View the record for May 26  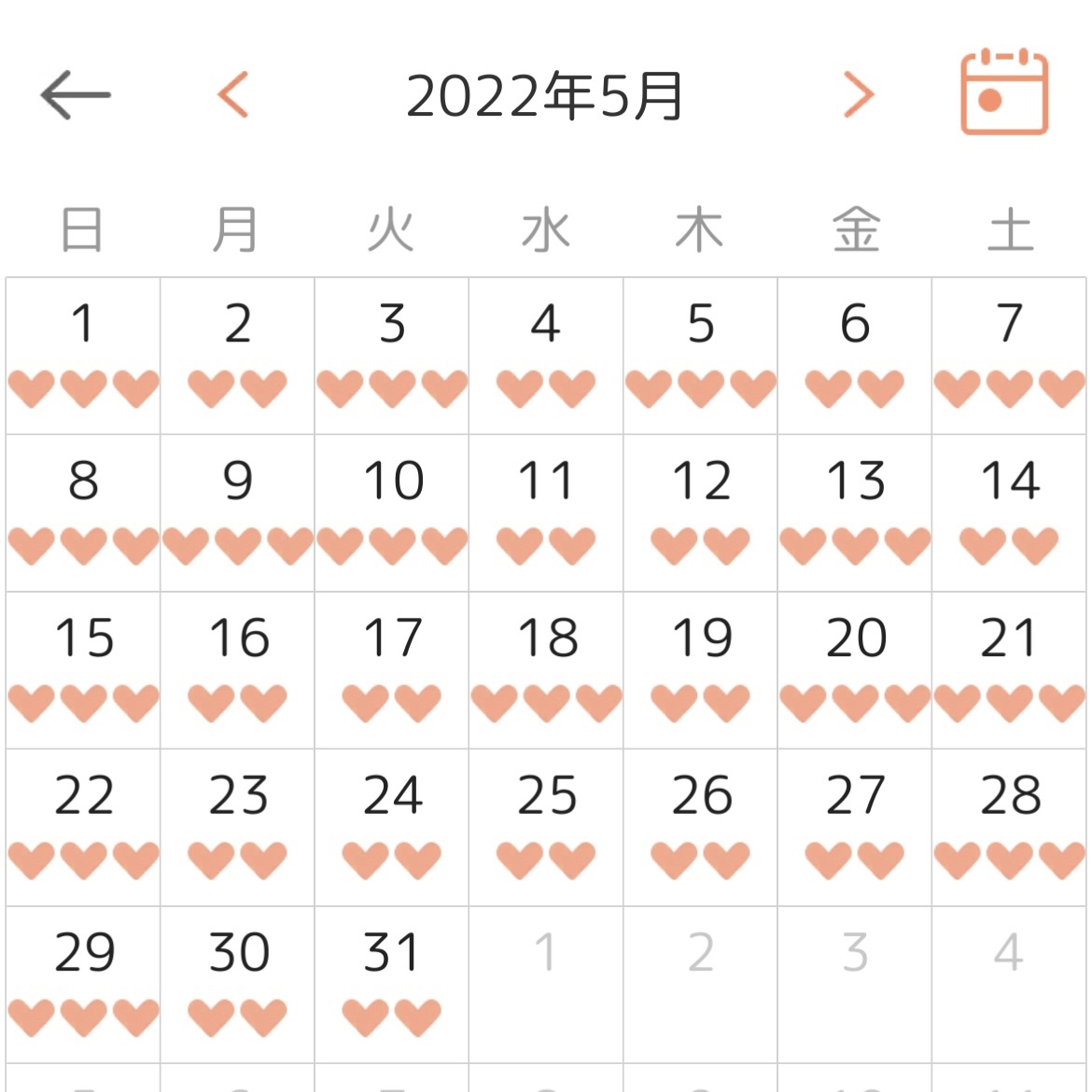coord(700,826)
